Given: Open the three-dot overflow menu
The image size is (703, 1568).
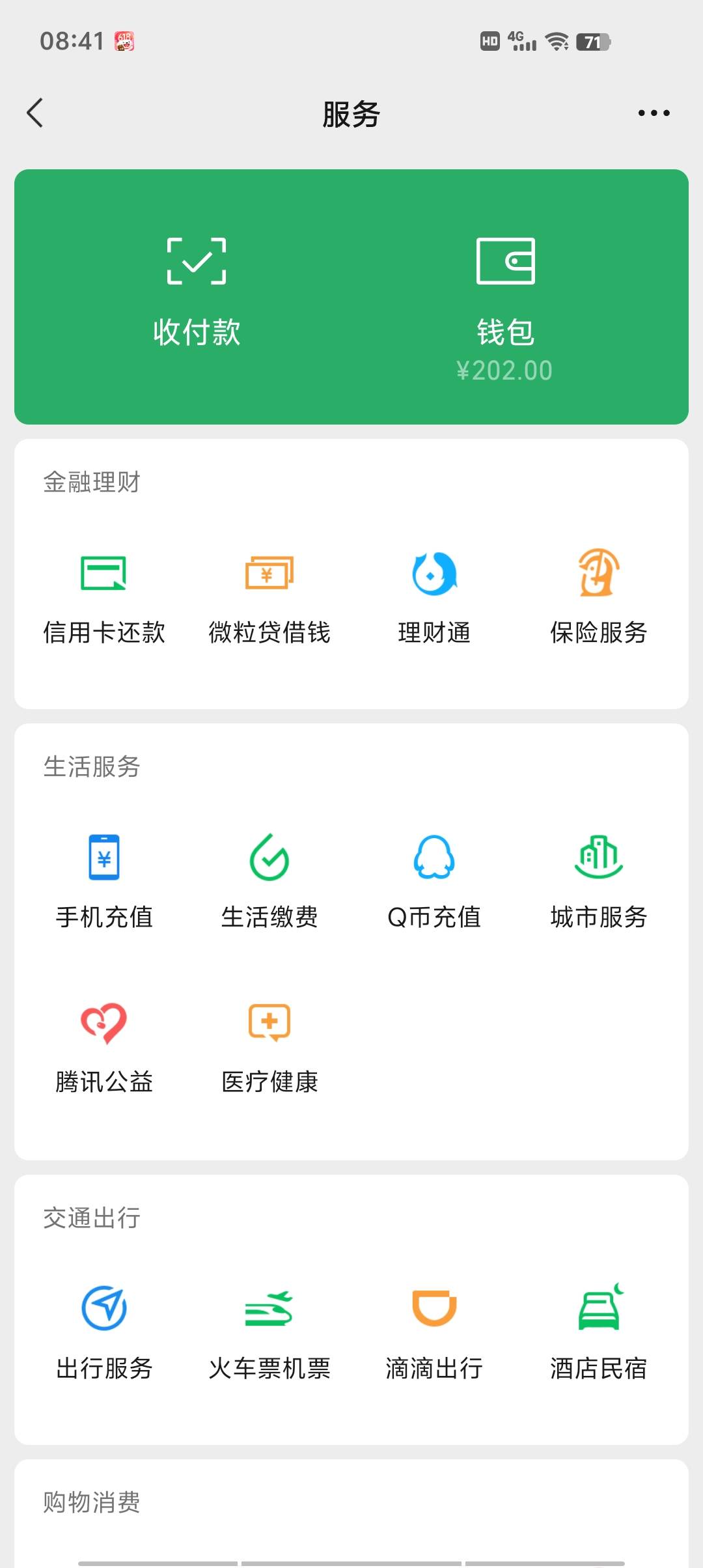Looking at the screenshot, I should pyautogui.click(x=654, y=113).
